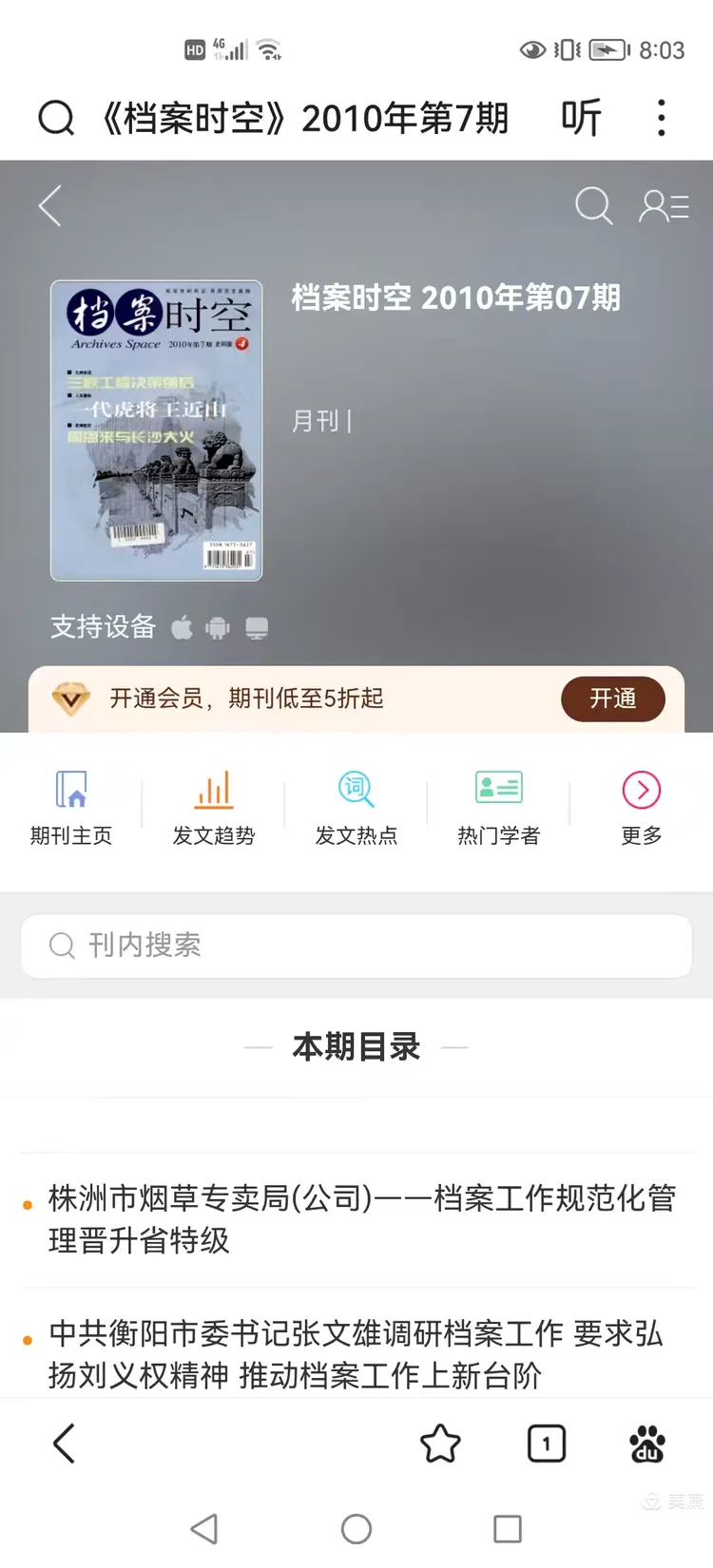
Task: Open the search icon in page header
Action: (x=594, y=205)
